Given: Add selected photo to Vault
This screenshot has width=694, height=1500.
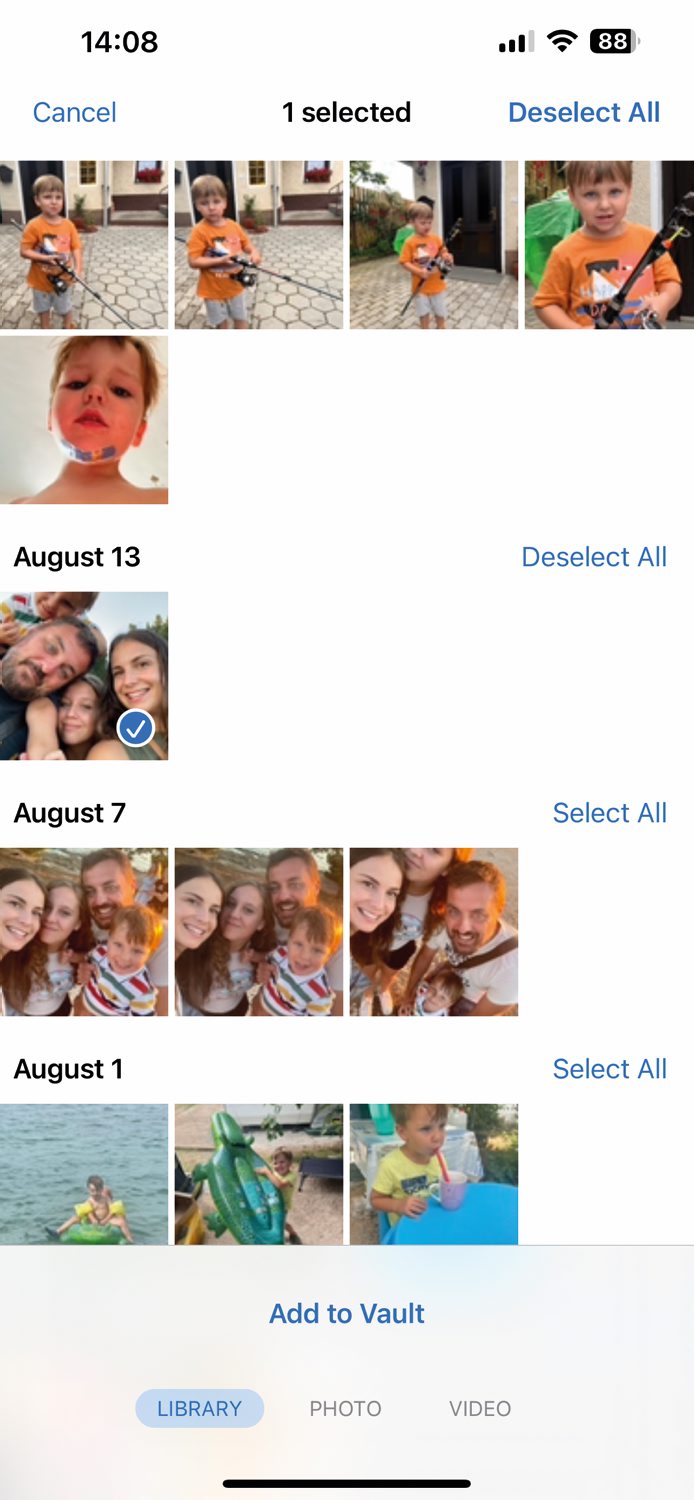Looking at the screenshot, I should point(347,1313).
